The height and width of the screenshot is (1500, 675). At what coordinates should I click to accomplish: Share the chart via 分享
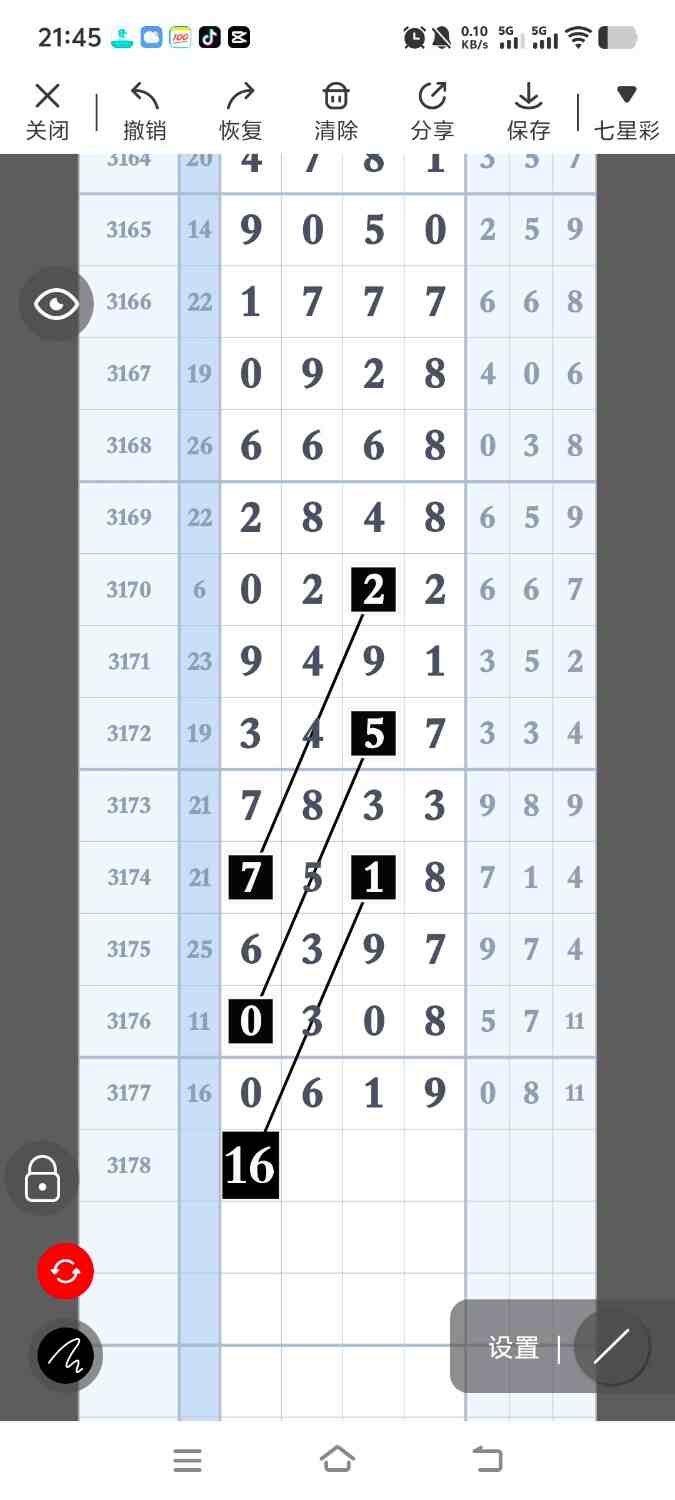pyautogui.click(x=432, y=110)
